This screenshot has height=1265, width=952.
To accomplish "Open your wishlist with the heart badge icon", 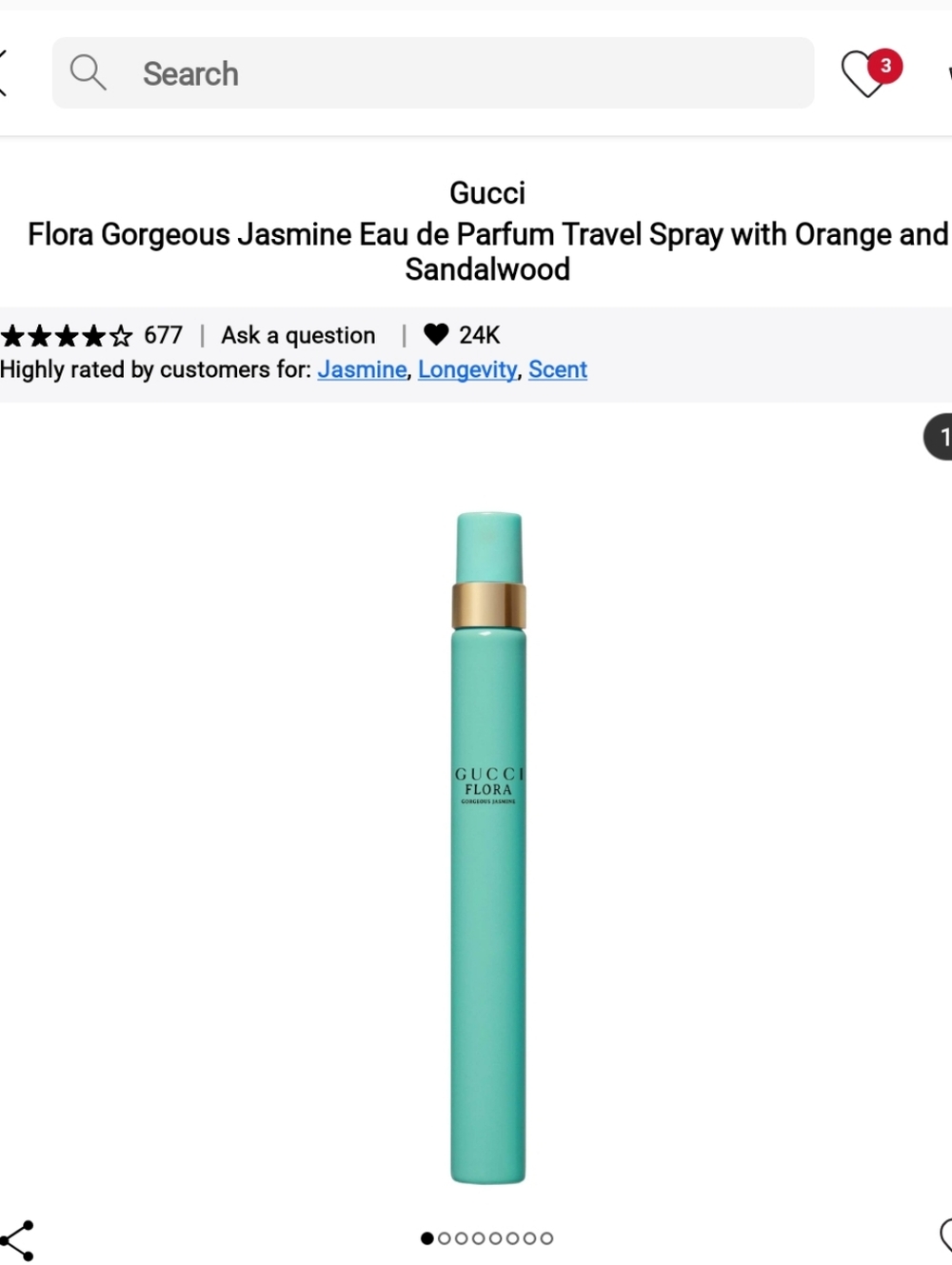I will coord(864,74).
